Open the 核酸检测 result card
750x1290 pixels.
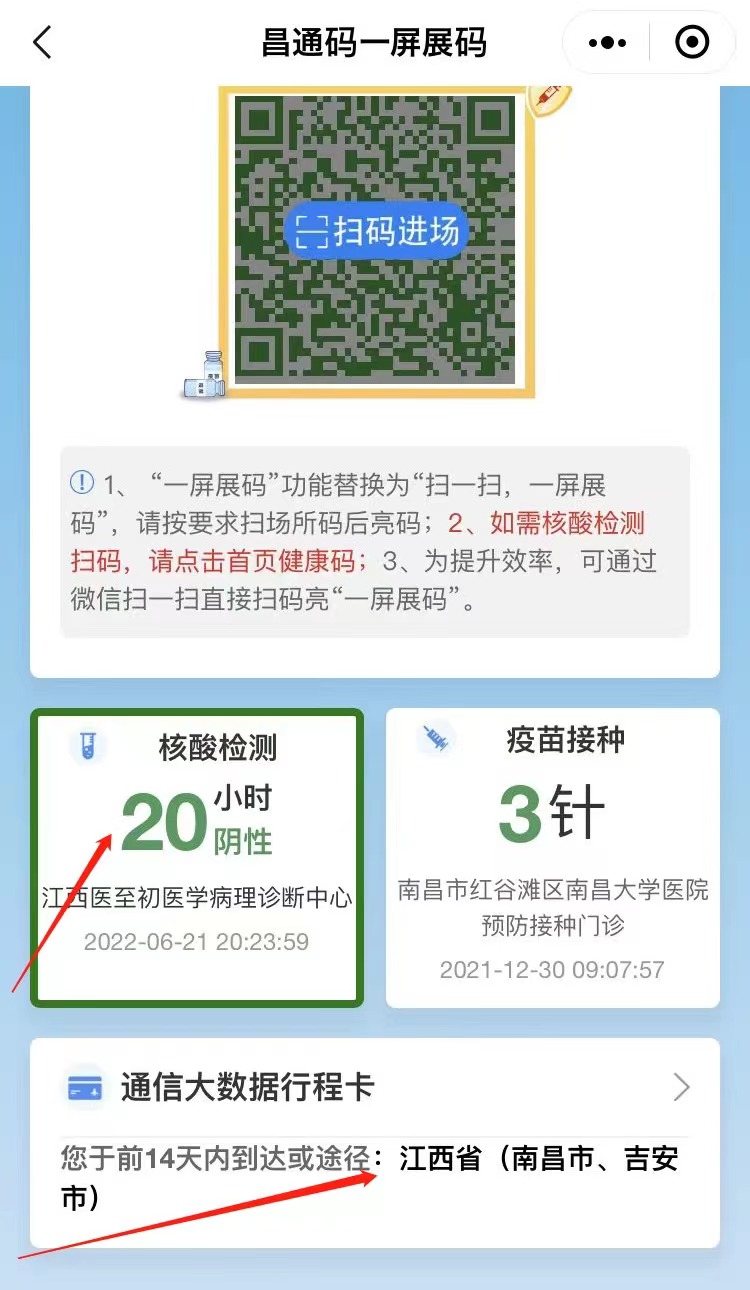coord(197,857)
